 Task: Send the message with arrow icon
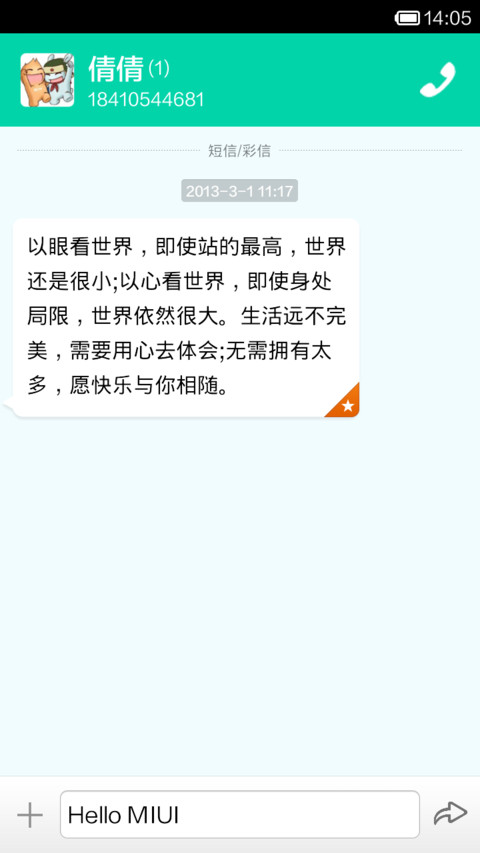coord(451,814)
